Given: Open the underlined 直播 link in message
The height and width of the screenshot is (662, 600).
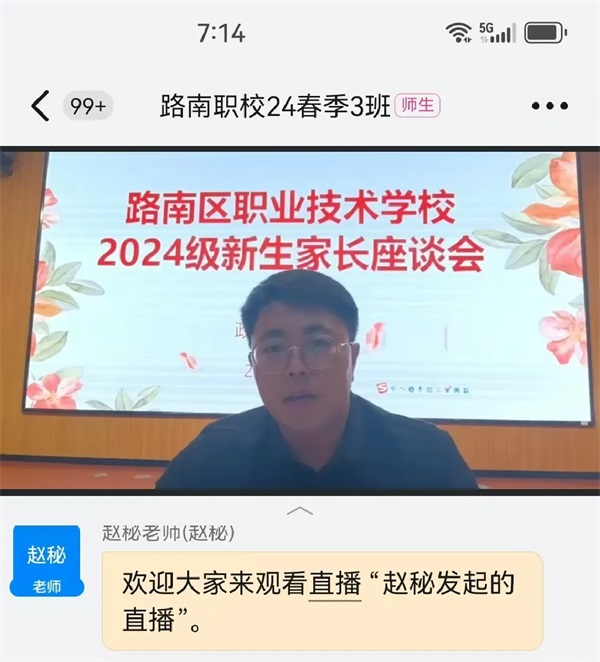Looking at the screenshot, I should pos(335,582).
